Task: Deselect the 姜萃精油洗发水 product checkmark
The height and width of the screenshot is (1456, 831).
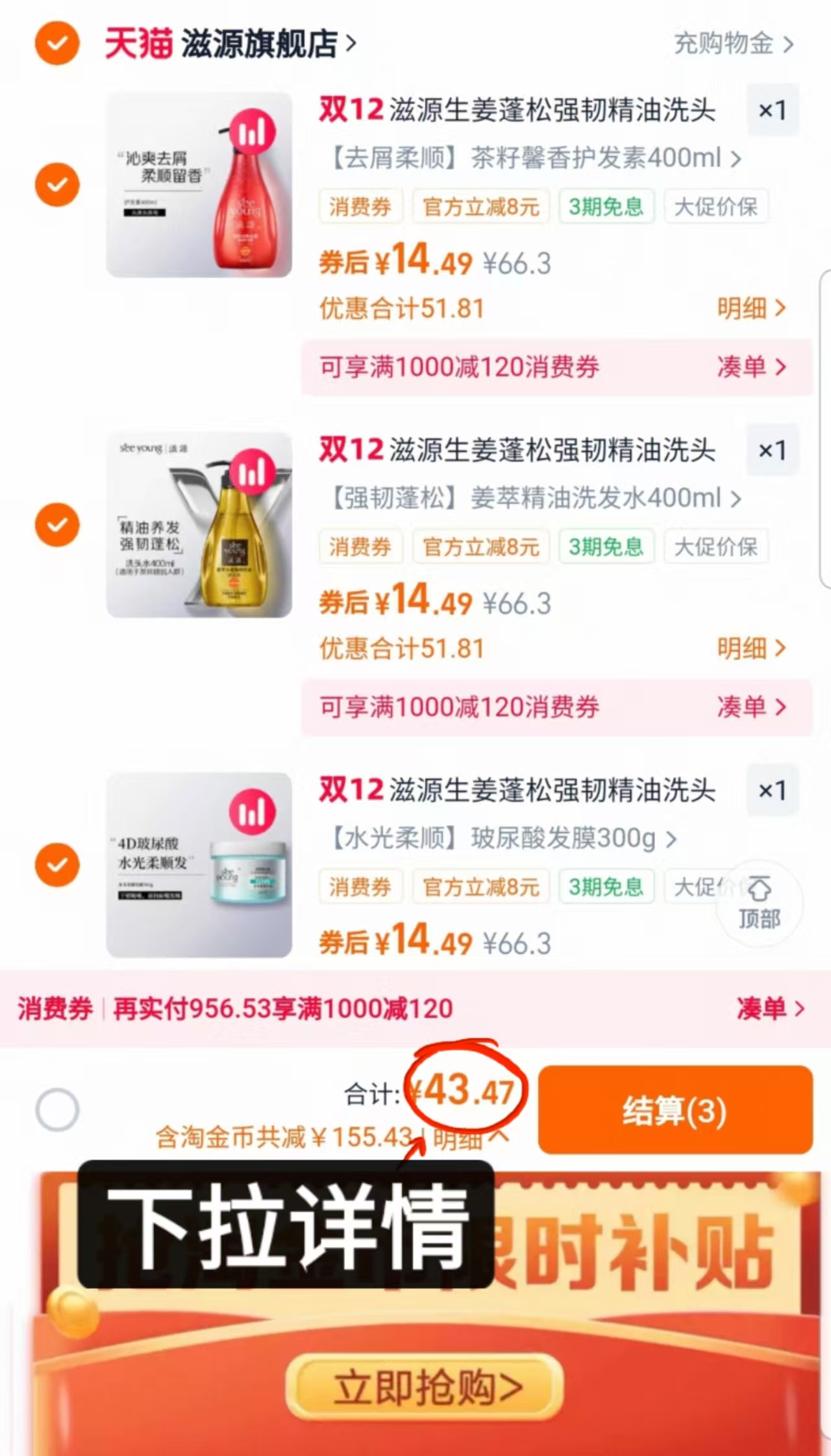Action: (x=57, y=524)
